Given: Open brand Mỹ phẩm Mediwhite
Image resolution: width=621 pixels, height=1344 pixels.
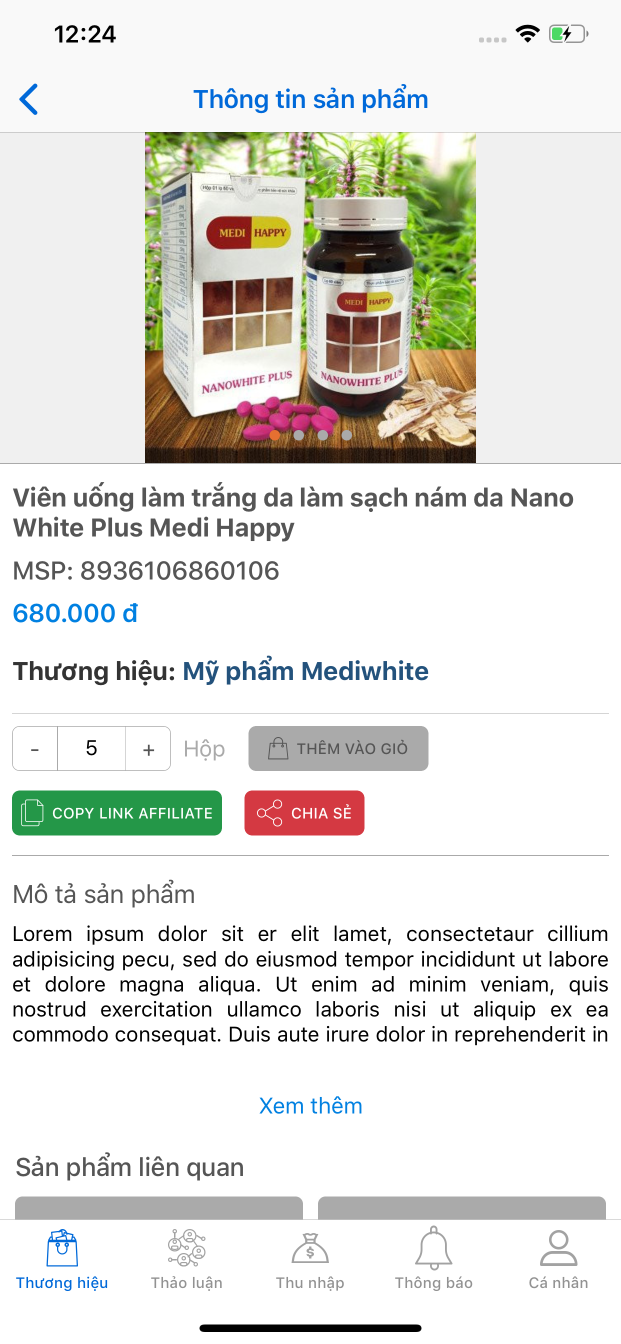Looking at the screenshot, I should [x=305, y=671].
